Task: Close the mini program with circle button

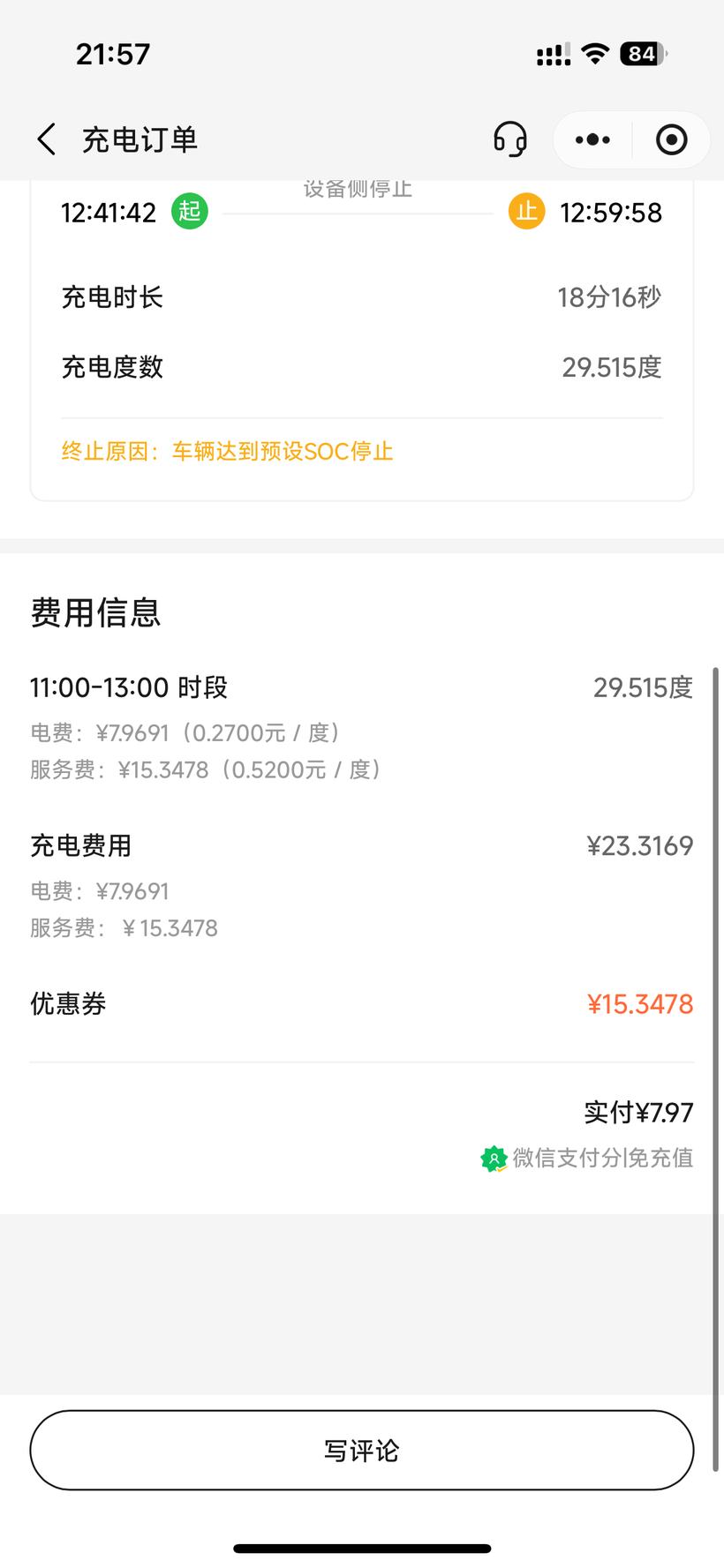Action: [671, 139]
